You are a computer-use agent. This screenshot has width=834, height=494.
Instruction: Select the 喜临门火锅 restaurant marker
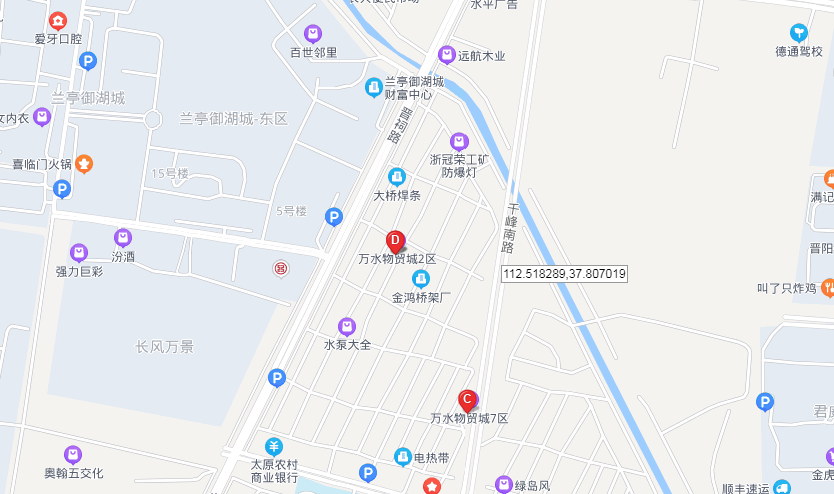click(85, 163)
